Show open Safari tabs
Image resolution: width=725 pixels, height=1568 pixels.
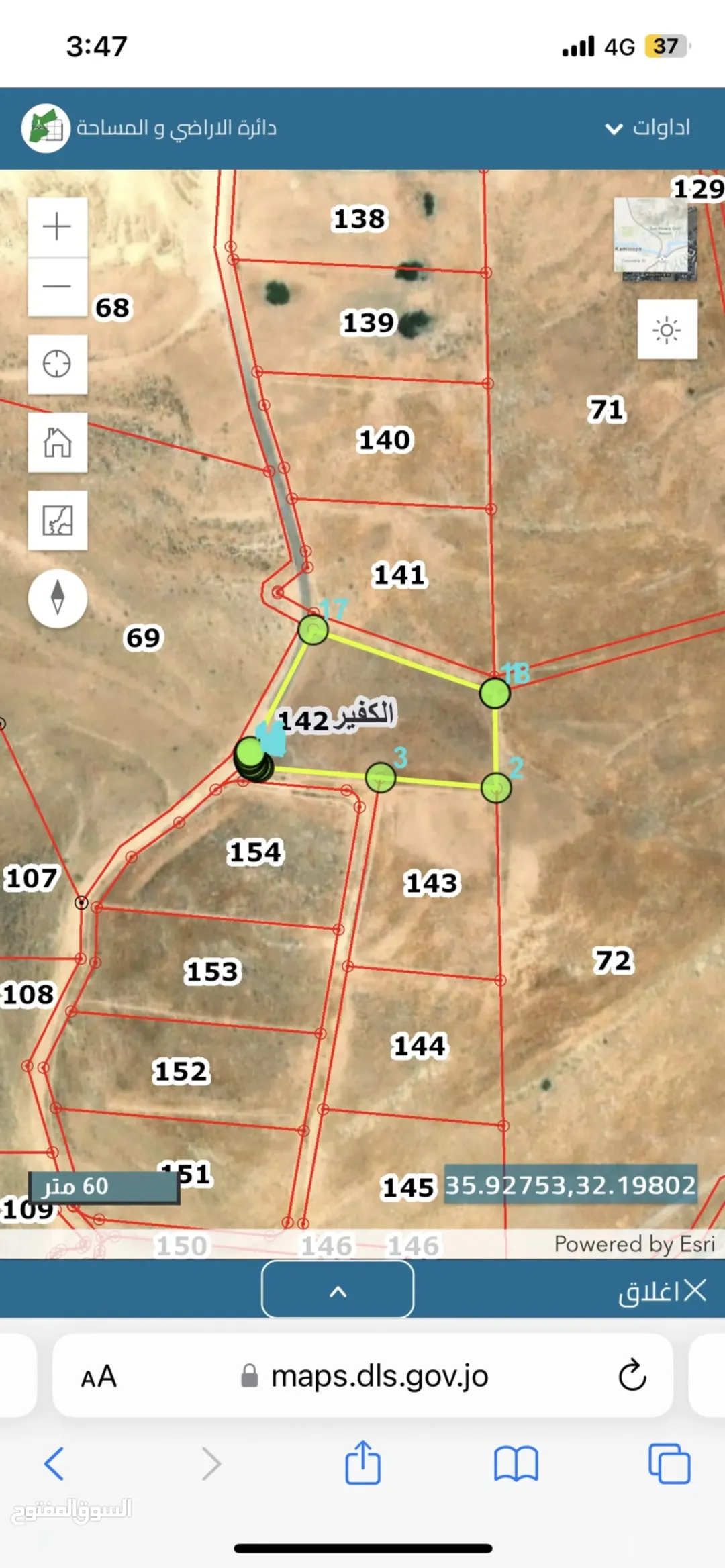tap(669, 1463)
